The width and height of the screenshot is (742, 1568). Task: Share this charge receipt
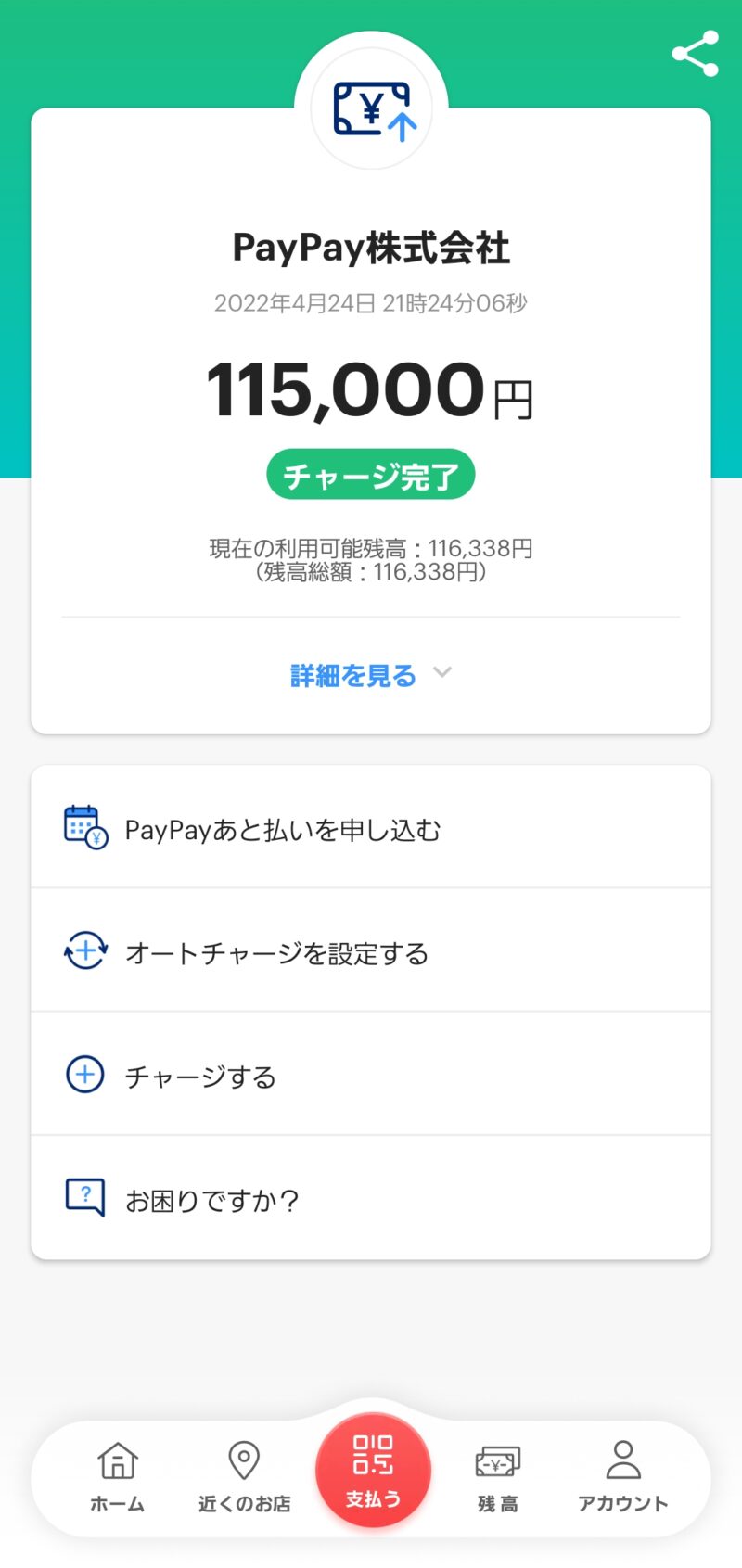(x=696, y=54)
